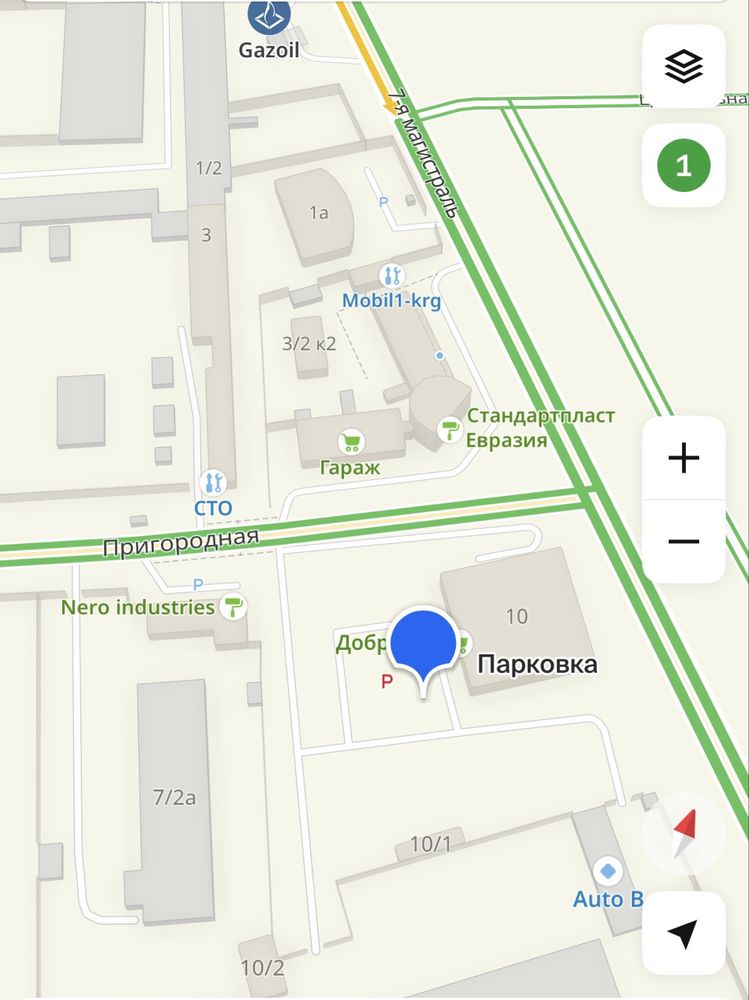
Task: Select the СТО service marker
Action: (212, 483)
